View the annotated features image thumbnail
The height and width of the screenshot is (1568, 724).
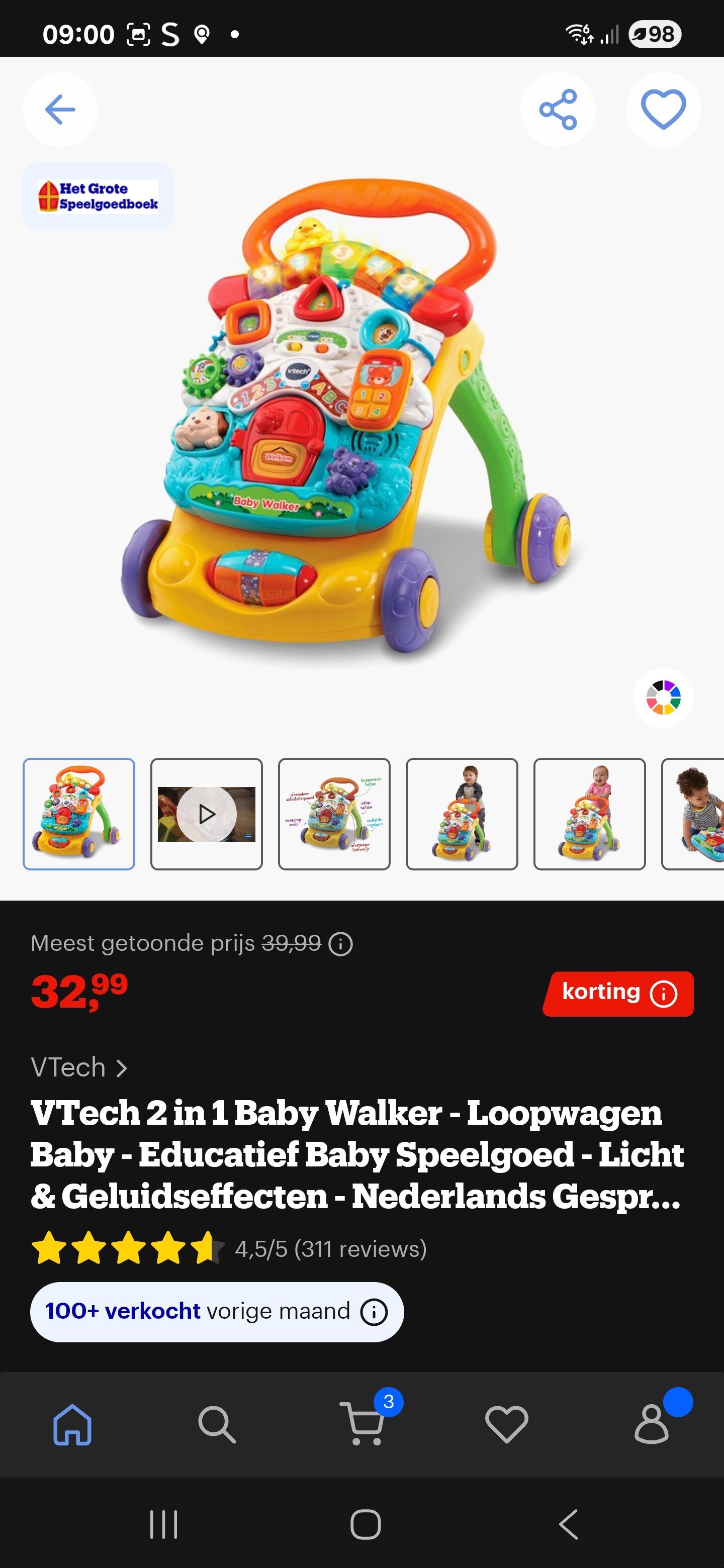(x=334, y=814)
